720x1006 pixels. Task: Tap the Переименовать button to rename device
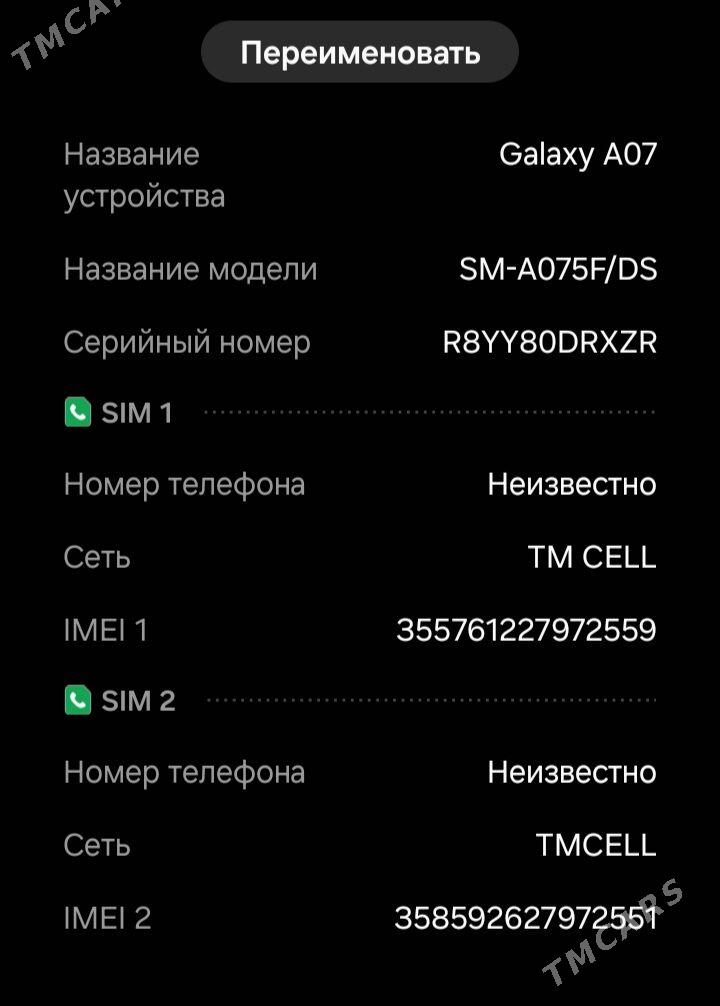tap(360, 52)
